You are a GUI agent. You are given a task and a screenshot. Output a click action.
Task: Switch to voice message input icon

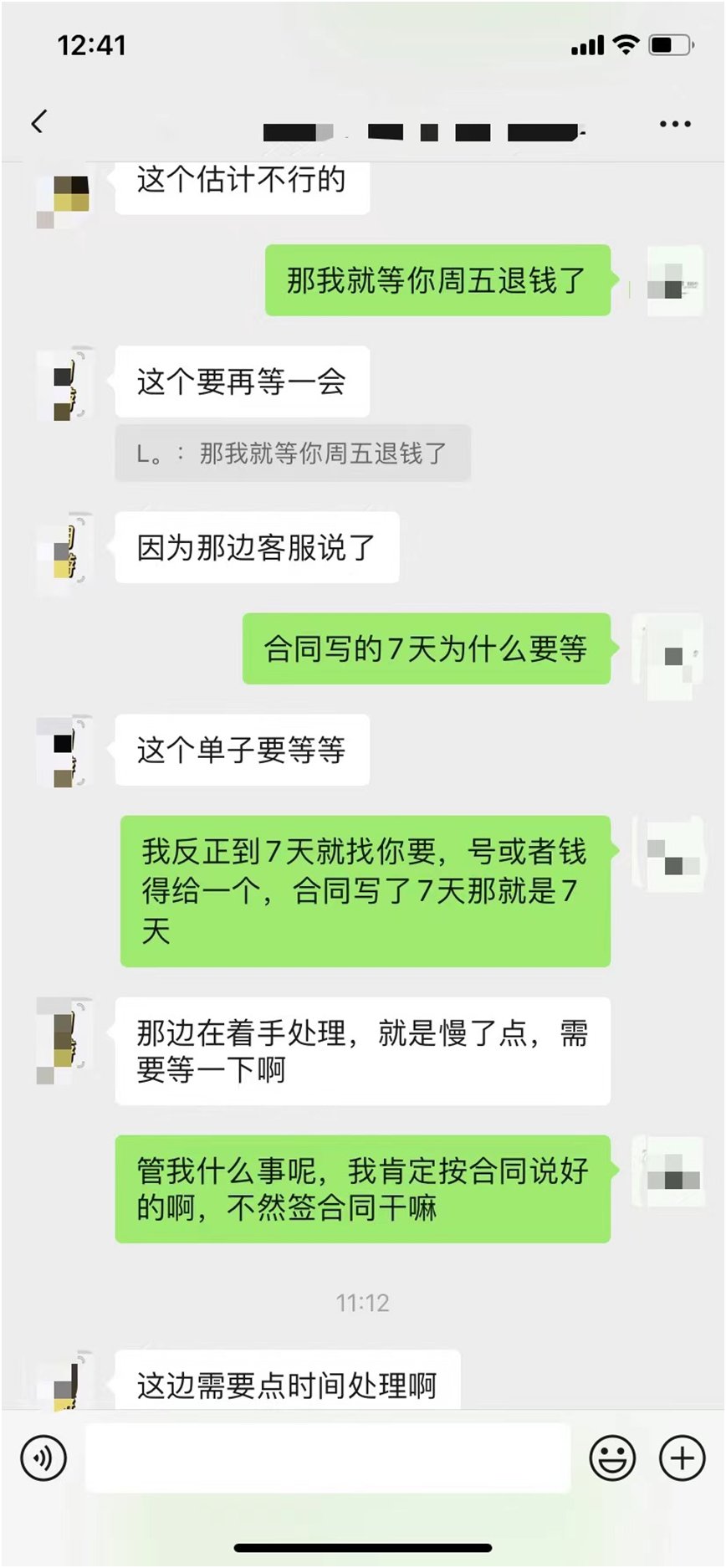click(x=43, y=1456)
